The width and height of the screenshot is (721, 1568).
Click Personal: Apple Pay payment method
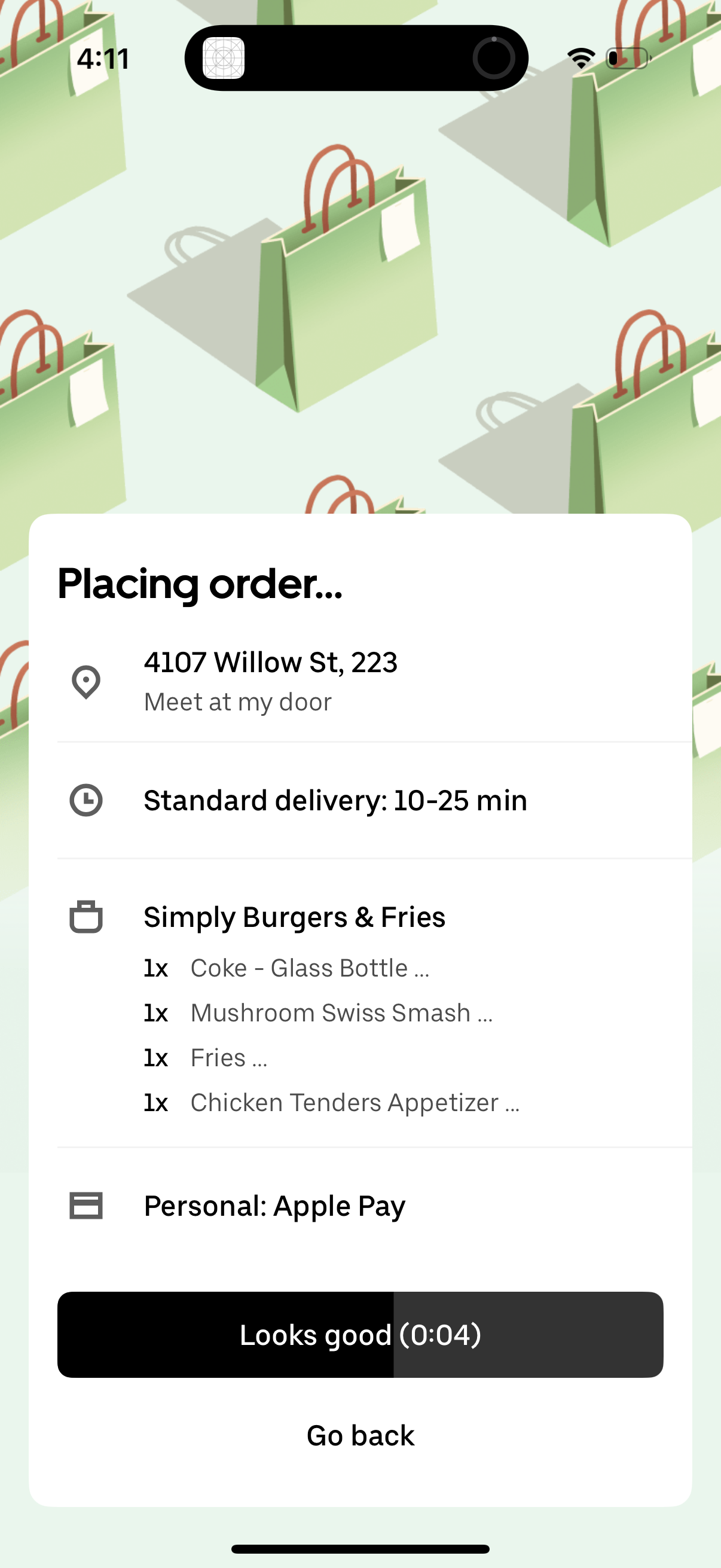[x=274, y=1206]
